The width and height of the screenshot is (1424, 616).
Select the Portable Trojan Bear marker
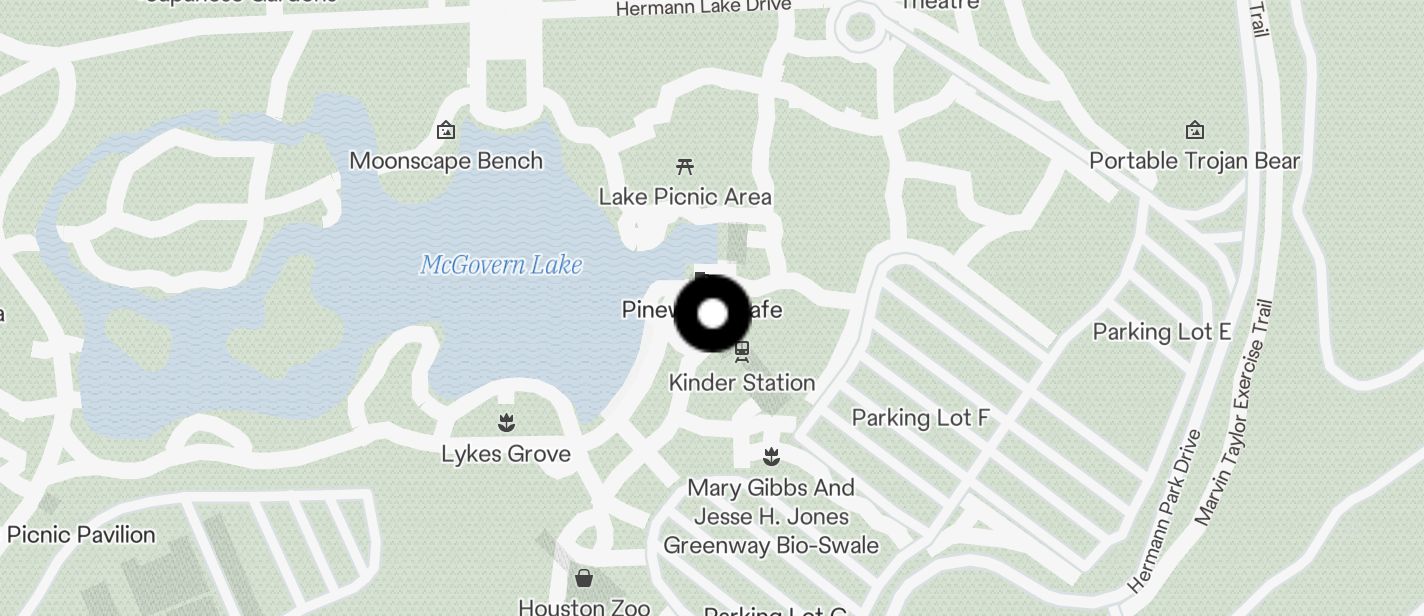1194,131
